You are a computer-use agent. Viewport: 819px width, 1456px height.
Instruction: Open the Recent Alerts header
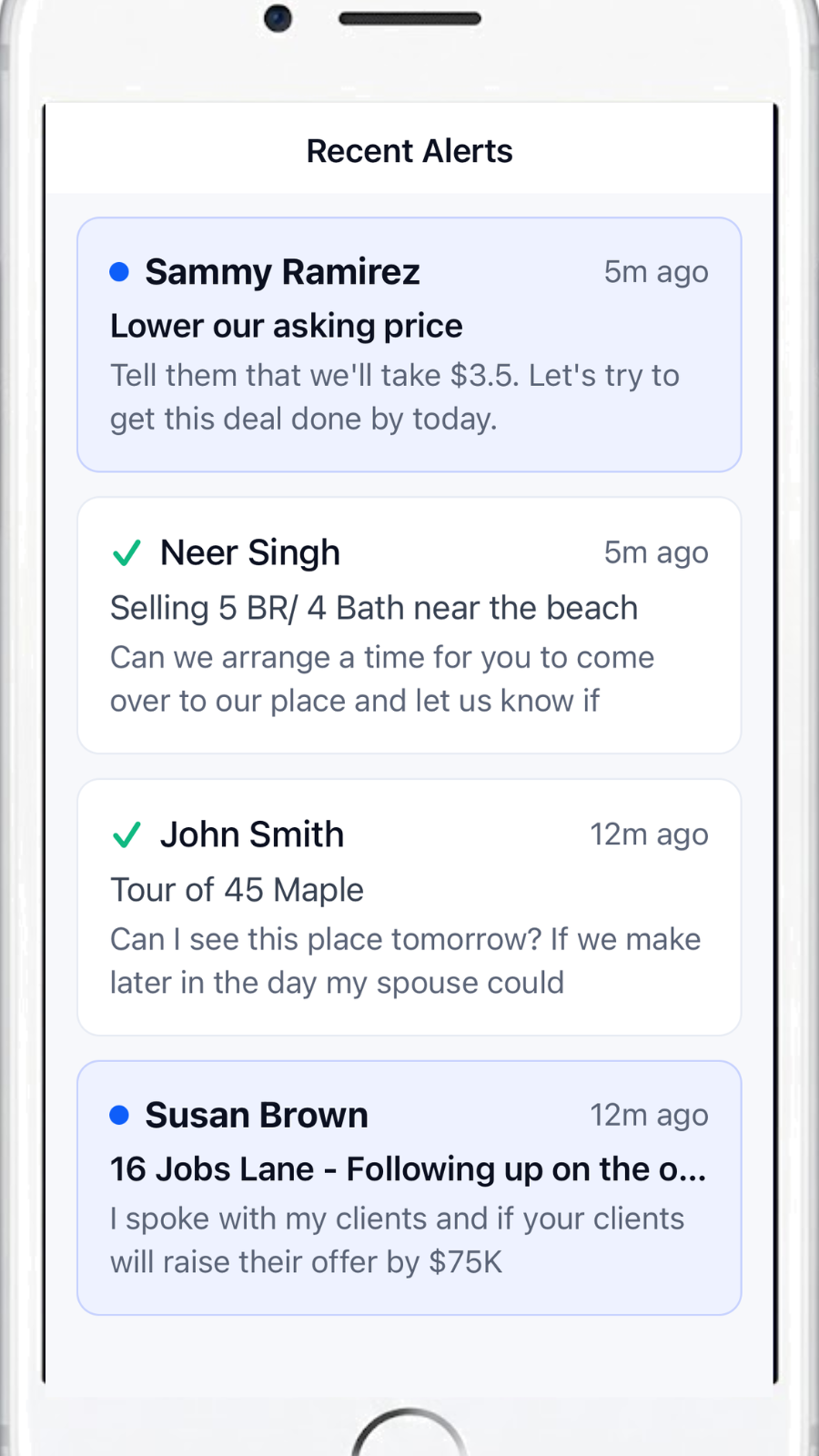coord(409,150)
